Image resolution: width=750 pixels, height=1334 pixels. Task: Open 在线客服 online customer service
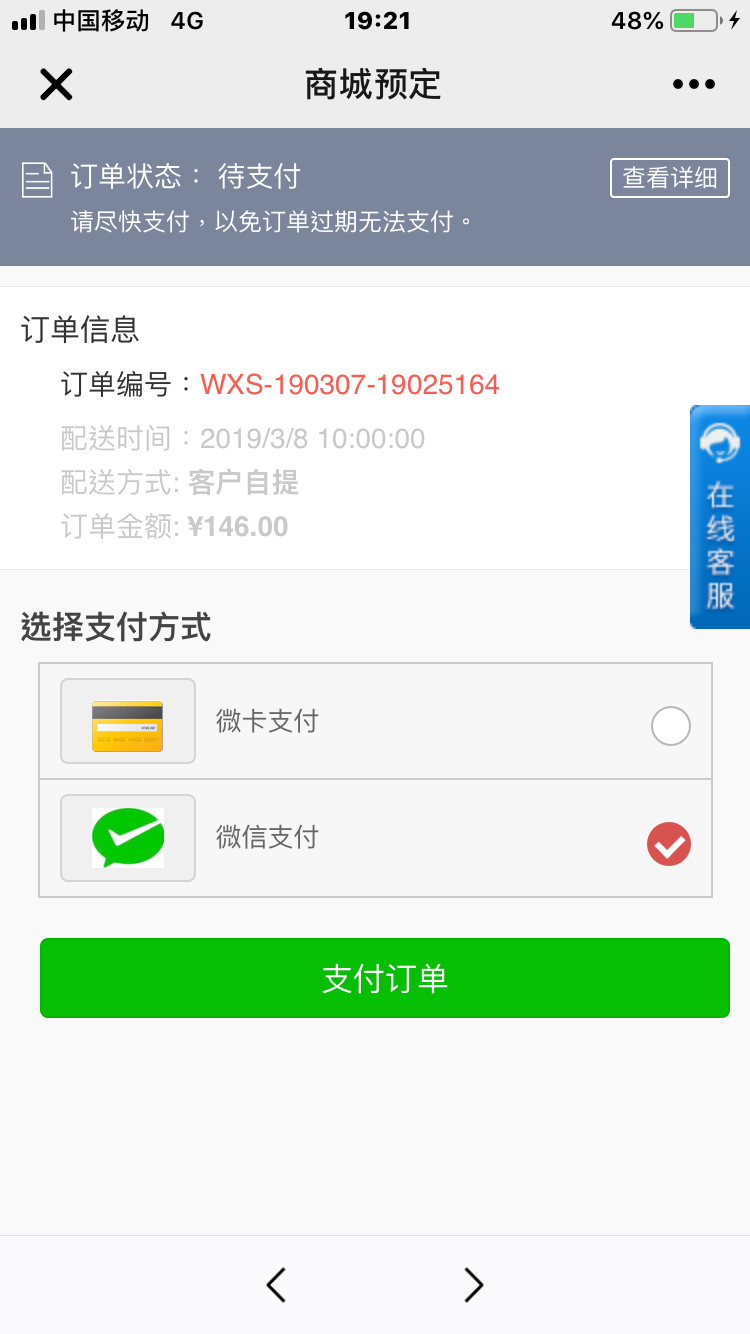720,517
